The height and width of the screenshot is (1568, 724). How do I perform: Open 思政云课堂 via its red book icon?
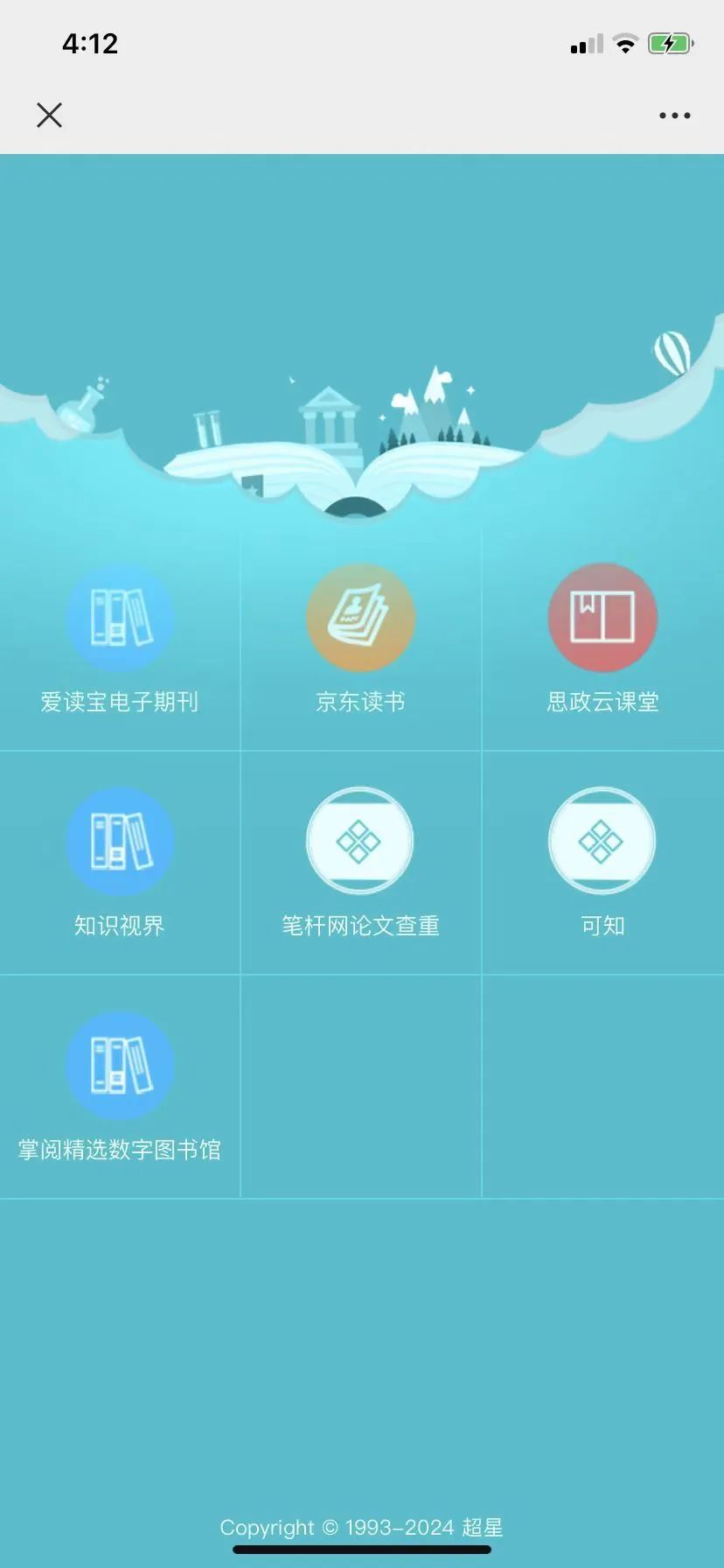(602, 617)
